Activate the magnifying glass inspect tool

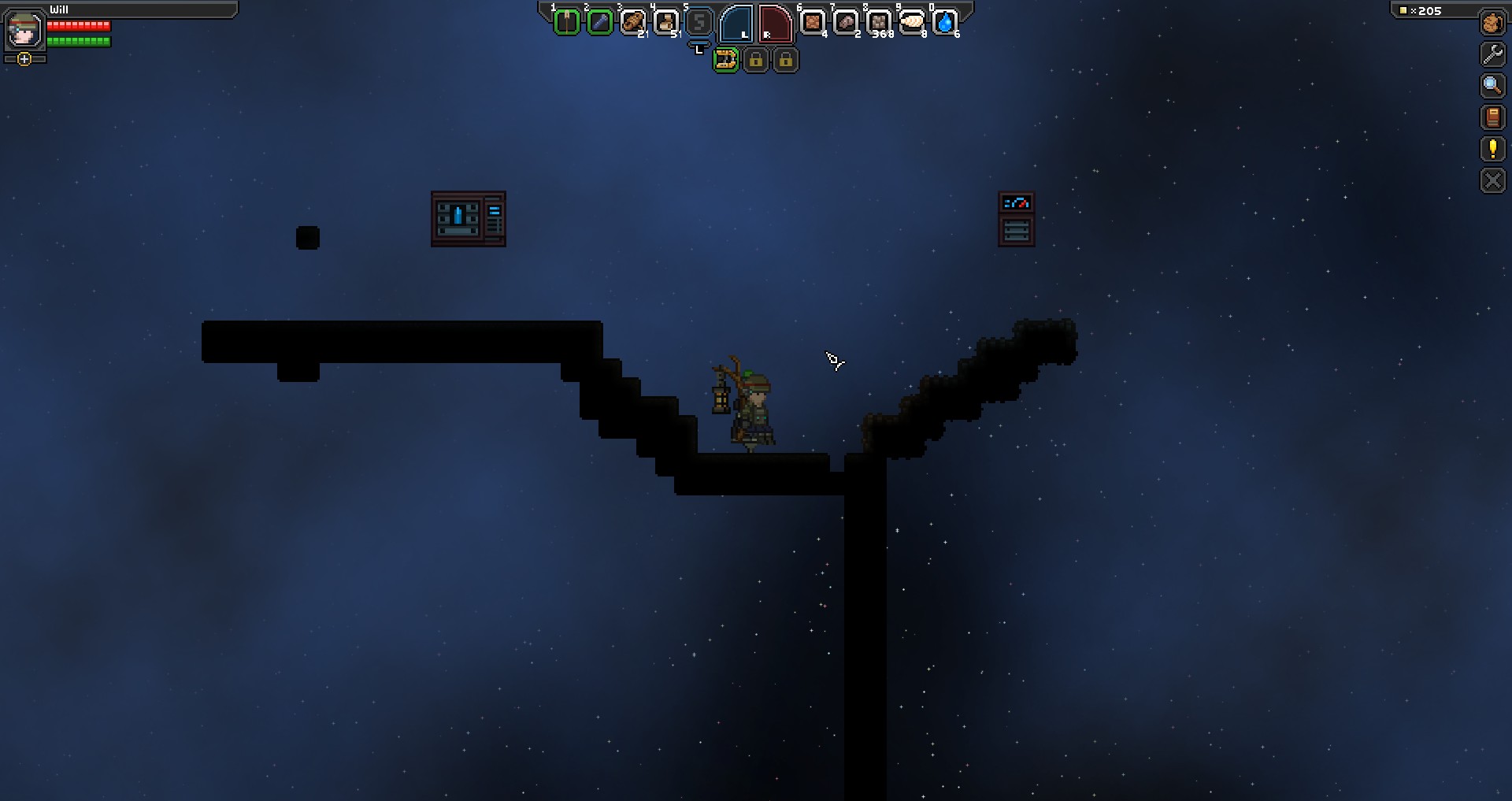pos(1492,85)
